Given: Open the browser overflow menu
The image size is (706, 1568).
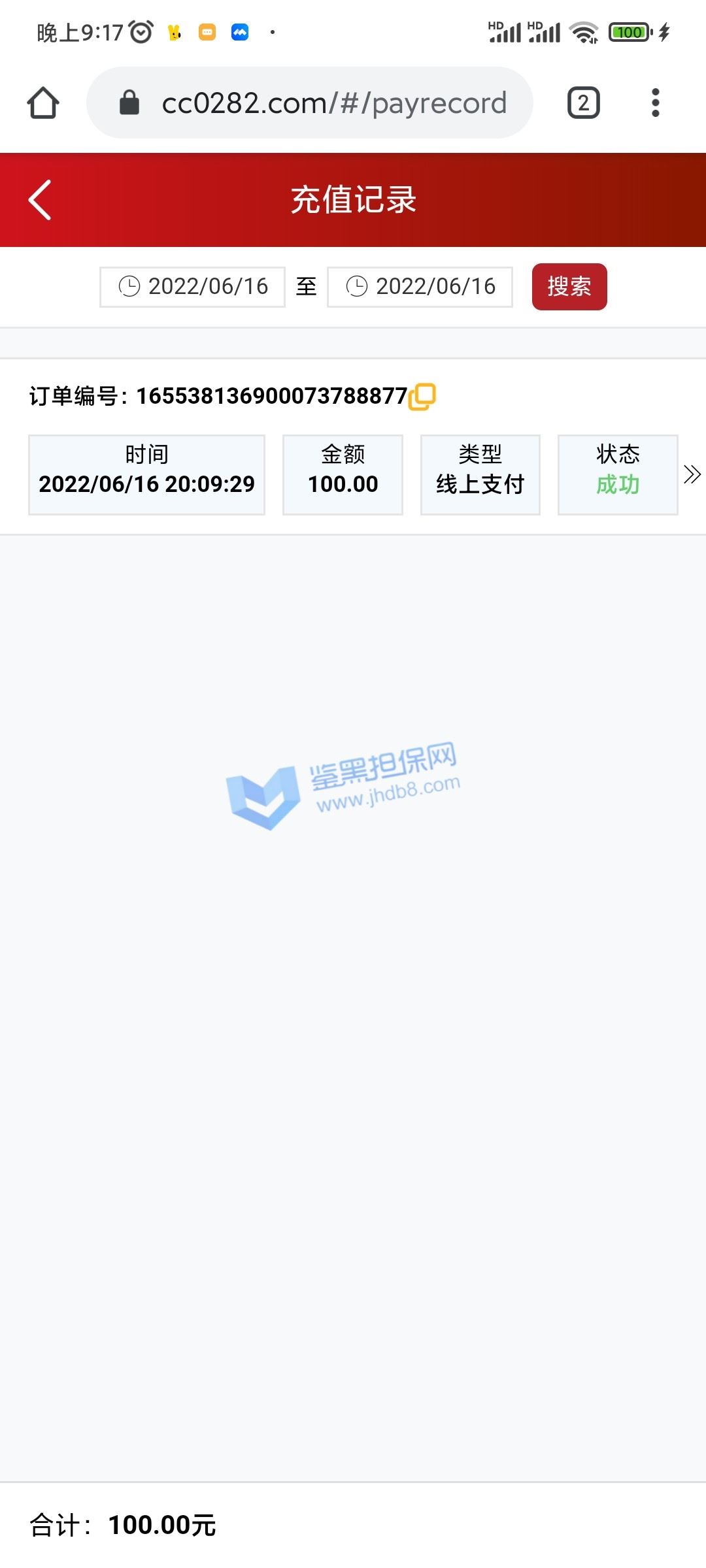Looking at the screenshot, I should click(x=655, y=103).
